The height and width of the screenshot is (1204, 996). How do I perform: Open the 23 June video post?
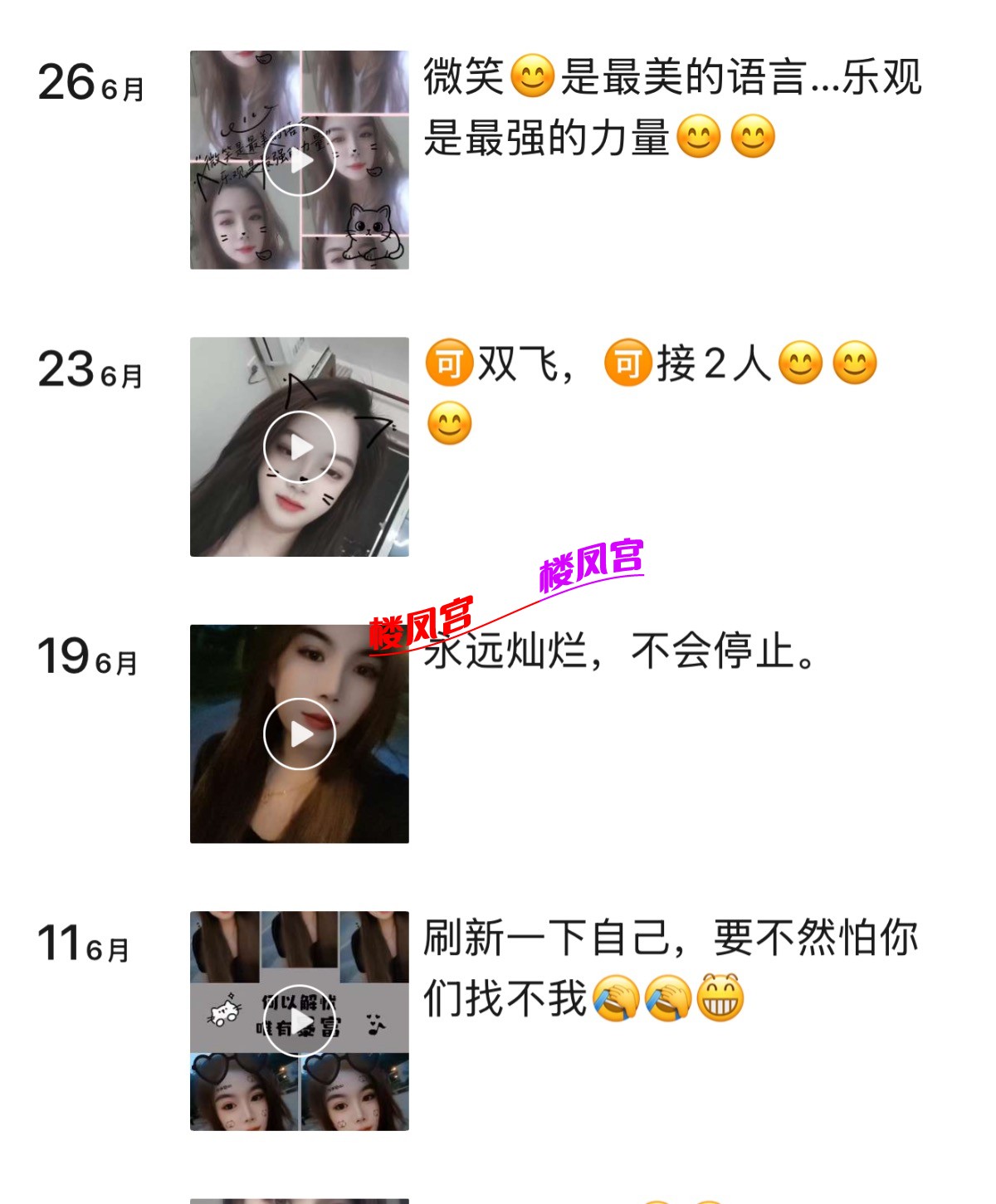pos(299,447)
